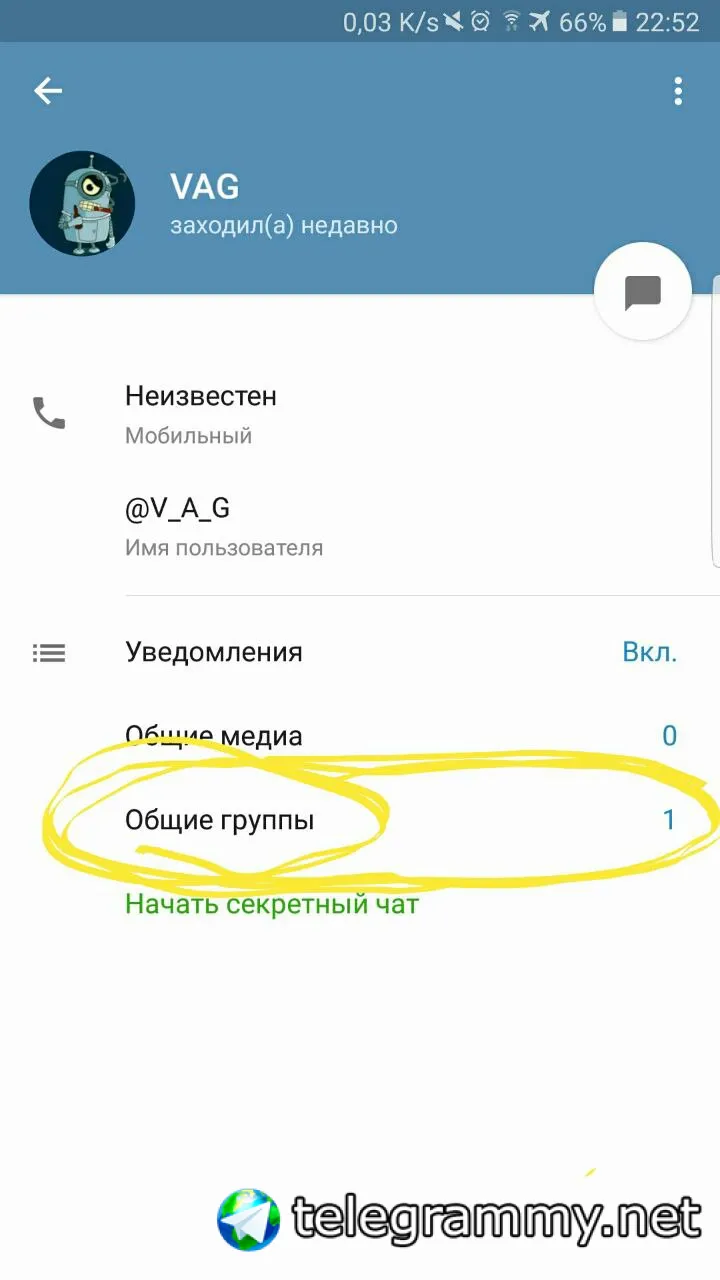Open chat via the message floating button

click(642, 293)
